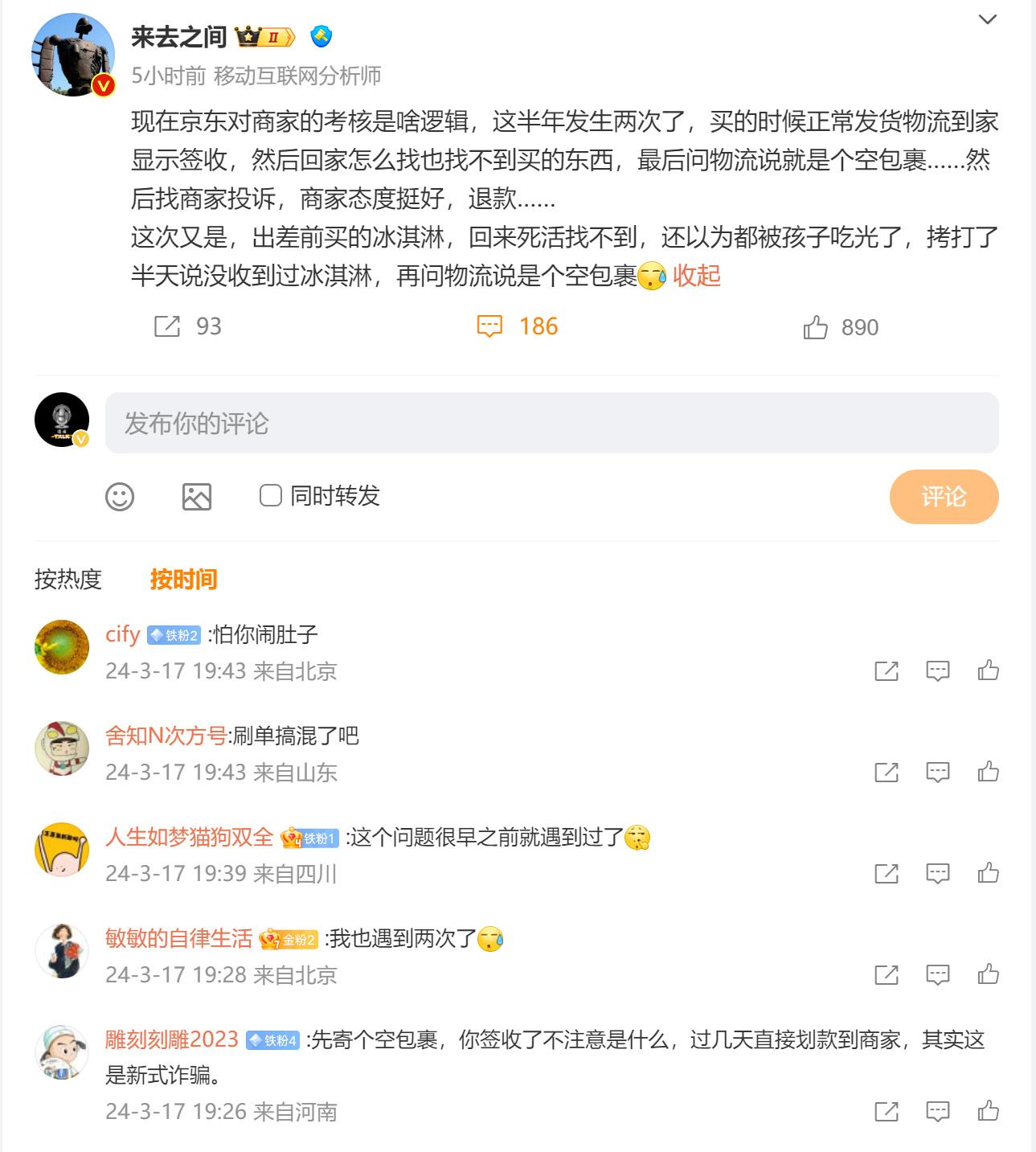
Task: Reply to 舍知N次方号's comment
Action: [937, 773]
